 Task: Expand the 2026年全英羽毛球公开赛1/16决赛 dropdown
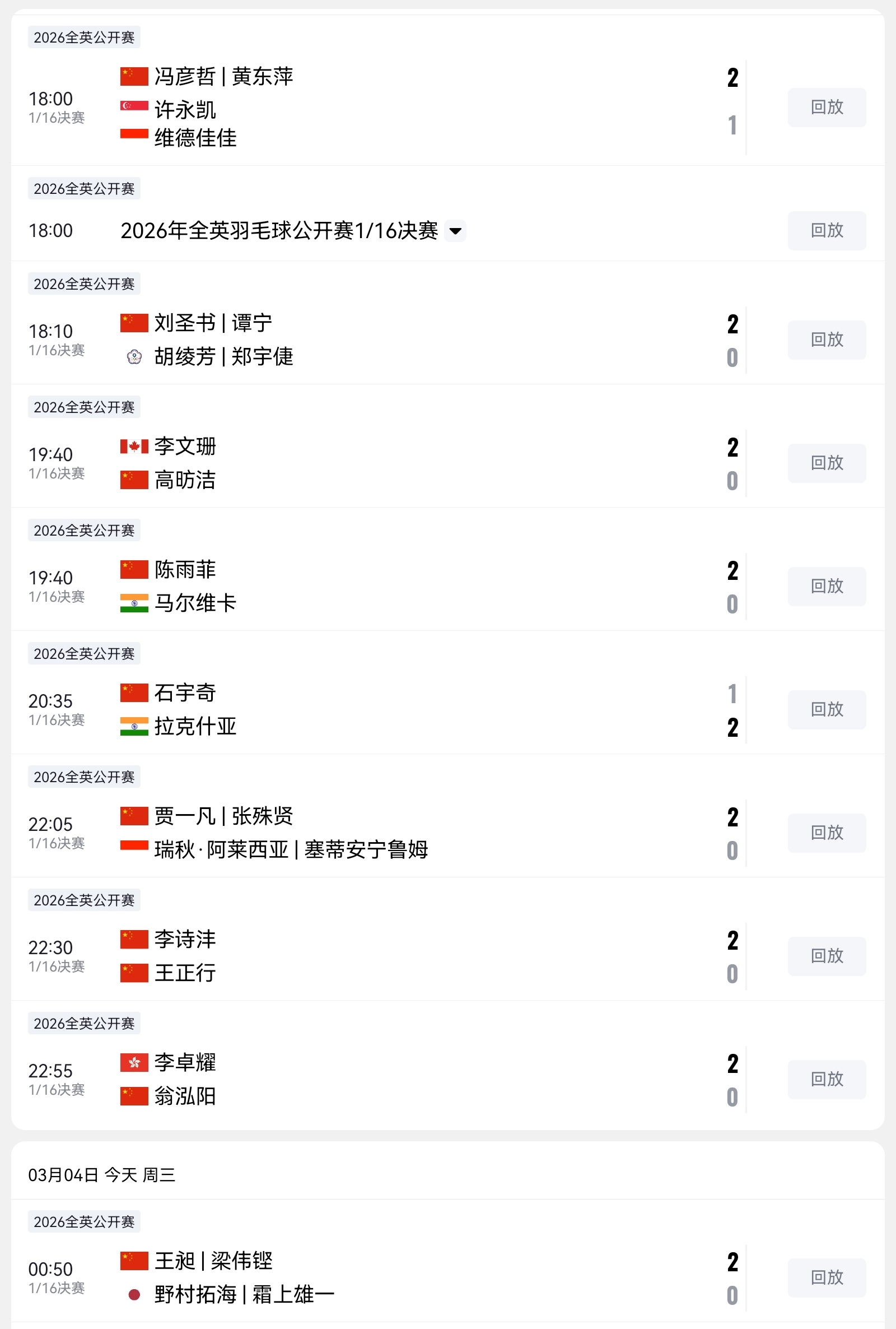(455, 231)
